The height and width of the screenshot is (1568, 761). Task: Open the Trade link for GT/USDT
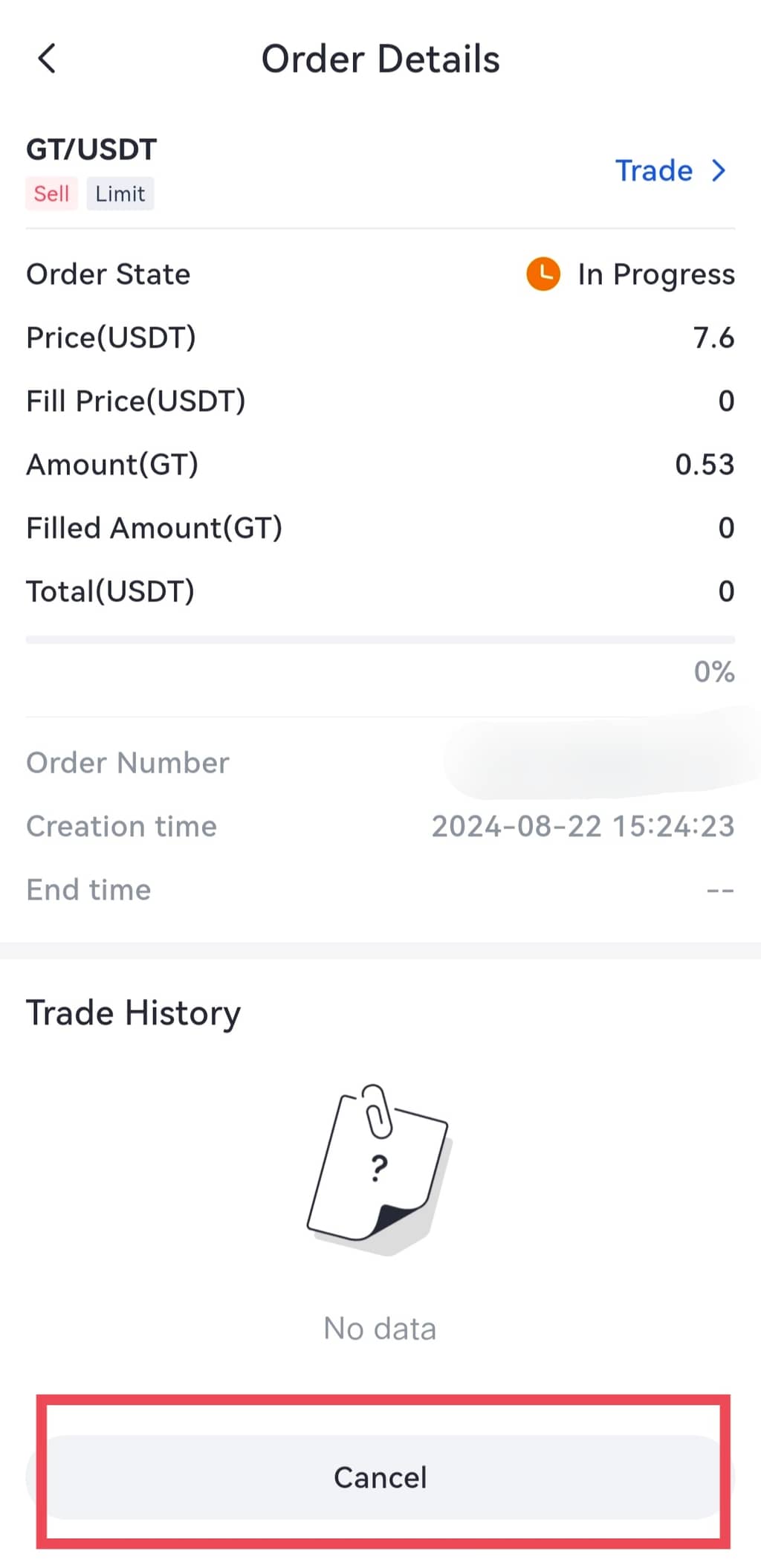click(669, 171)
